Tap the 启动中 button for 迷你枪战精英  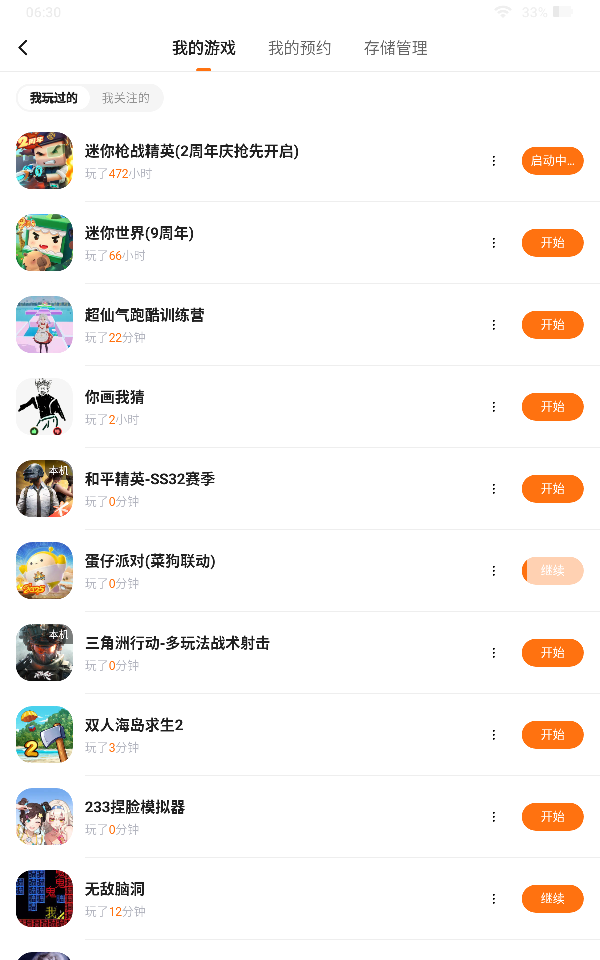click(x=552, y=161)
